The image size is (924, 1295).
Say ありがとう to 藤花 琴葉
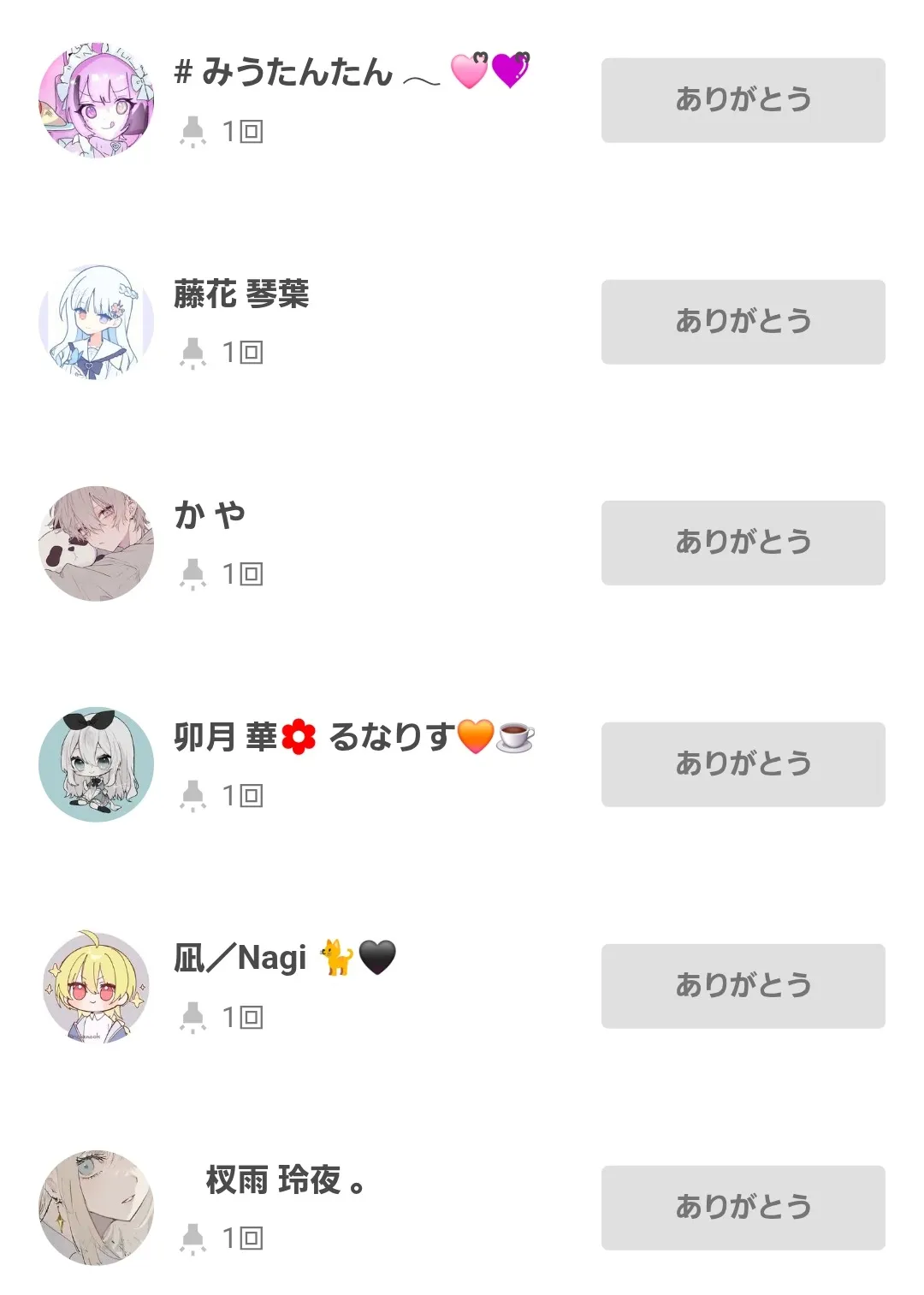(743, 322)
